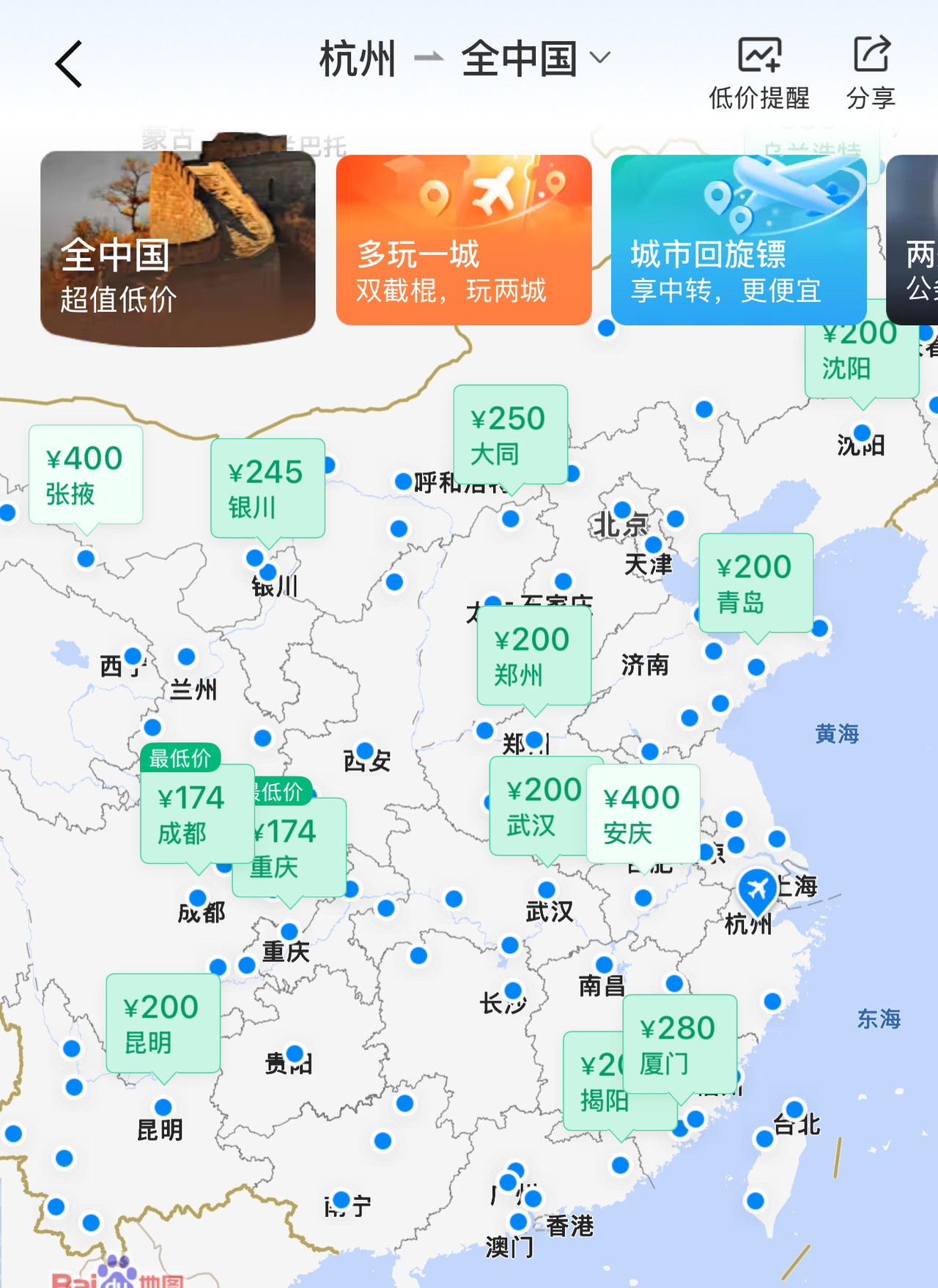This screenshot has height=1288, width=938.
Task: Select the ¥200 昆明 price bubble
Action: coord(163,1023)
